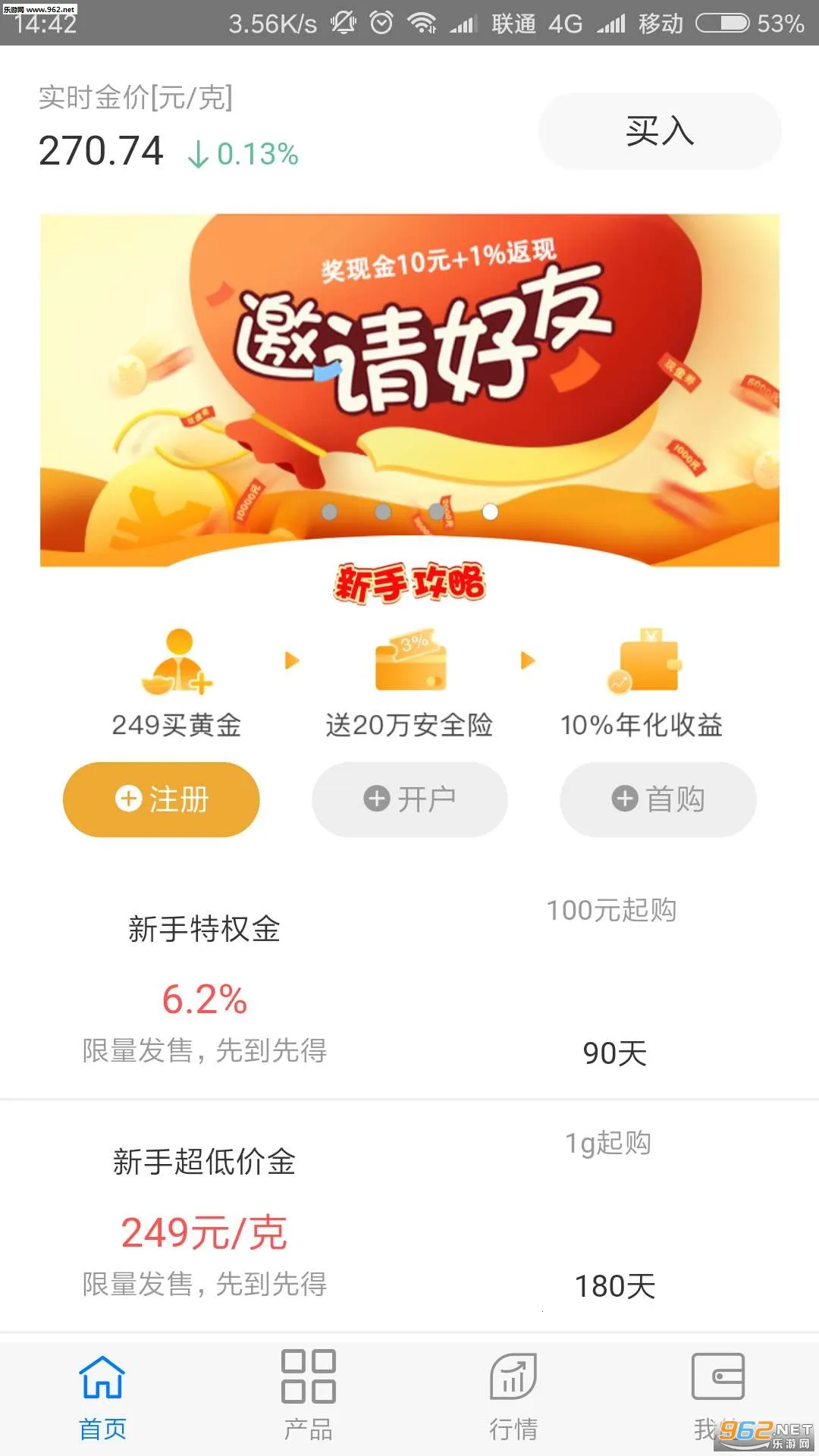Activate the highlighted fourth carousel dot
The width and height of the screenshot is (819, 1456).
(x=489, y=513)
